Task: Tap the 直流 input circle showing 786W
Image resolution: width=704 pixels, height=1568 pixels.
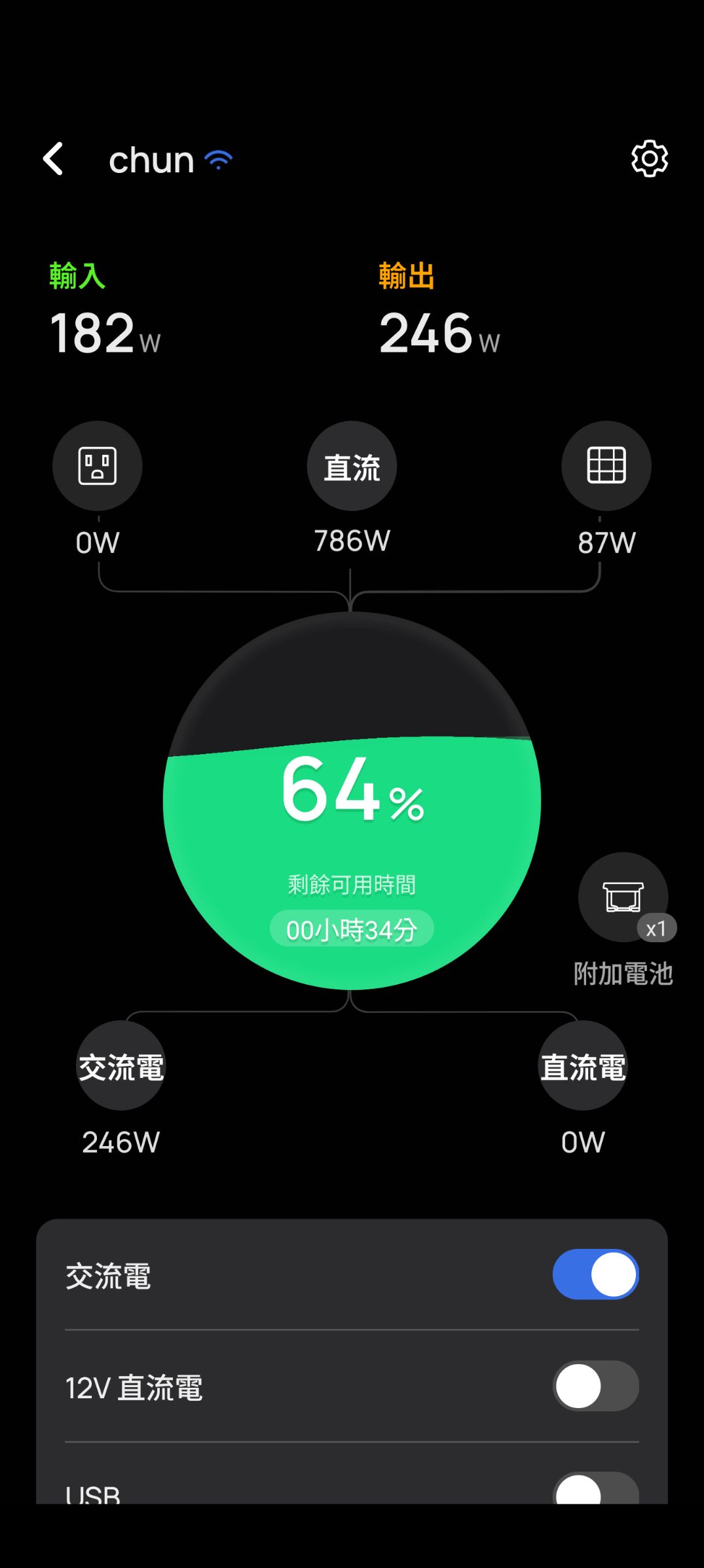Action: click(352, 466)
